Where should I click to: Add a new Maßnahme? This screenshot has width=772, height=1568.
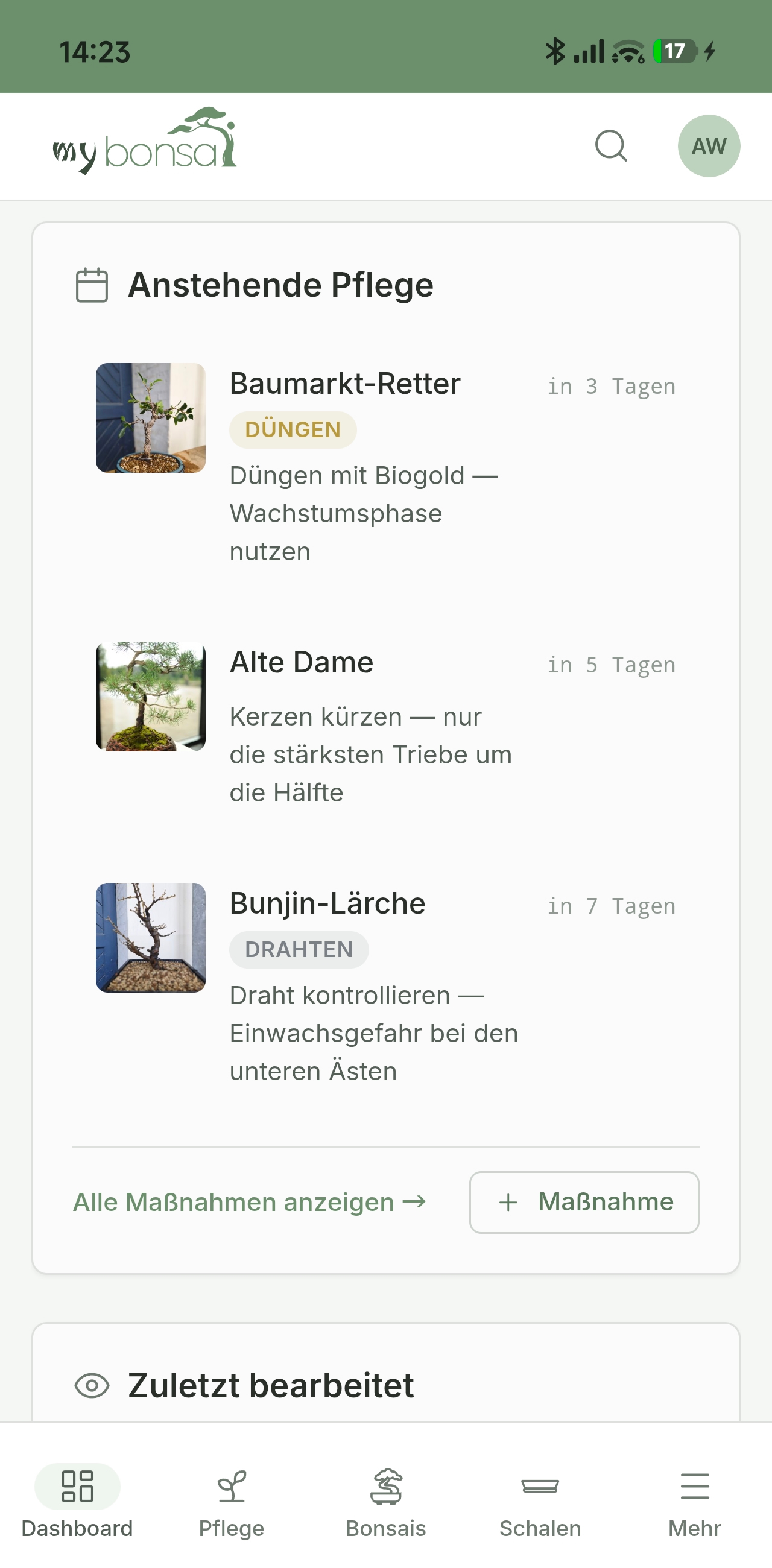(584, 1202)
